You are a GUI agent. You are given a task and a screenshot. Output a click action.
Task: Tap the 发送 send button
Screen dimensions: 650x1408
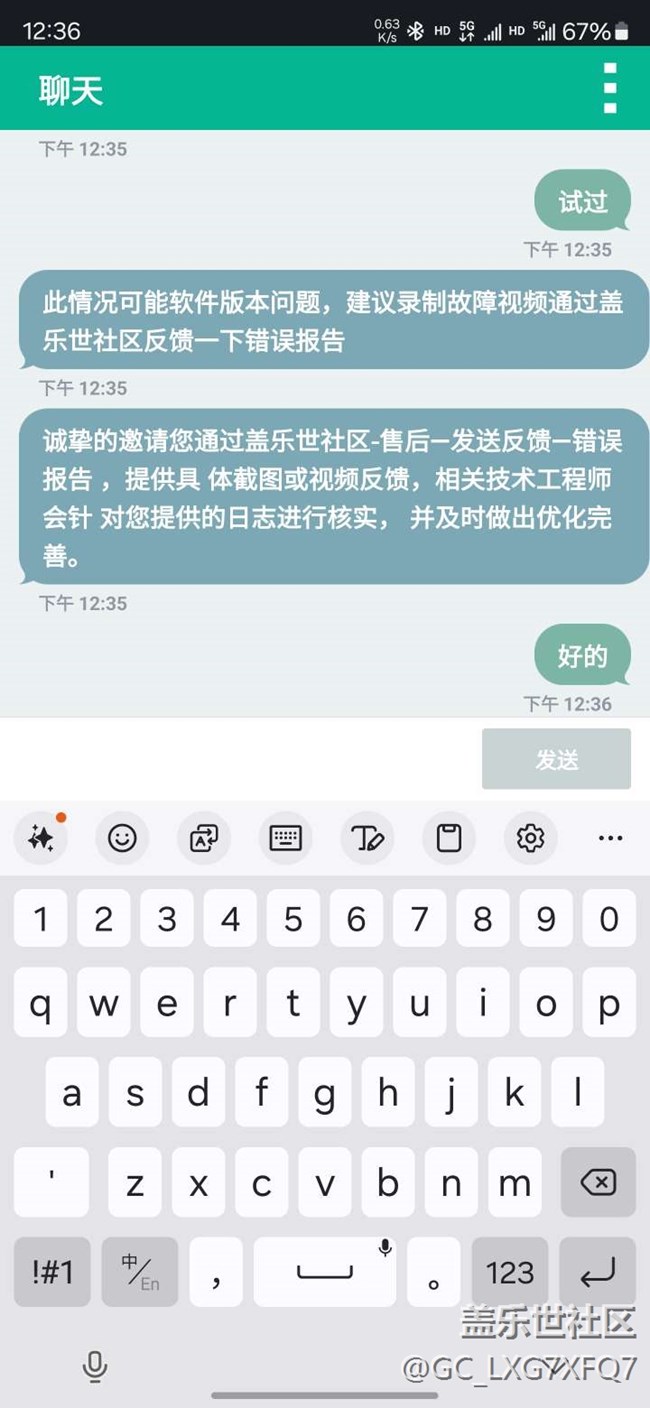click(556, 759)
